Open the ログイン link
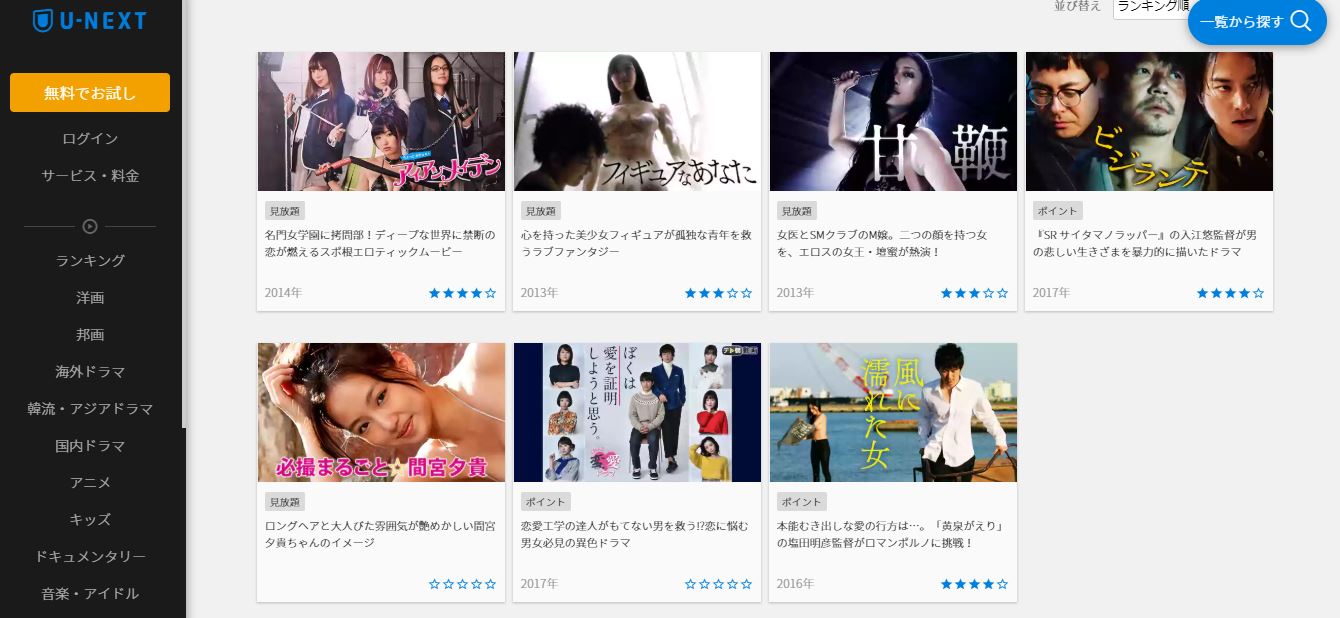Viewport: 1340px width, 618px height. pos(90,138)
